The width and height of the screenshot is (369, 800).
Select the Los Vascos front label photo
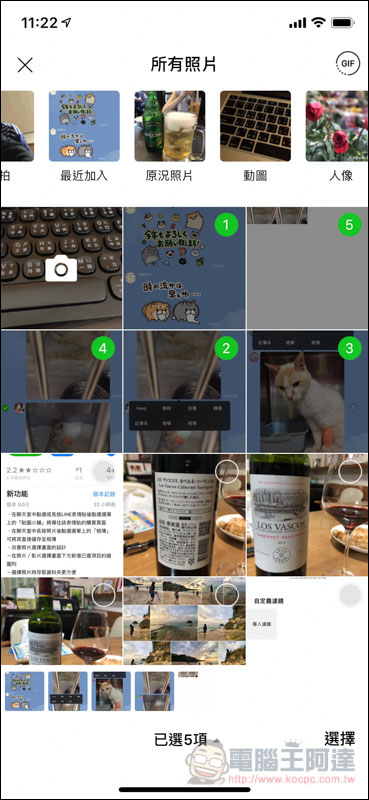click(x=308, y=515)
